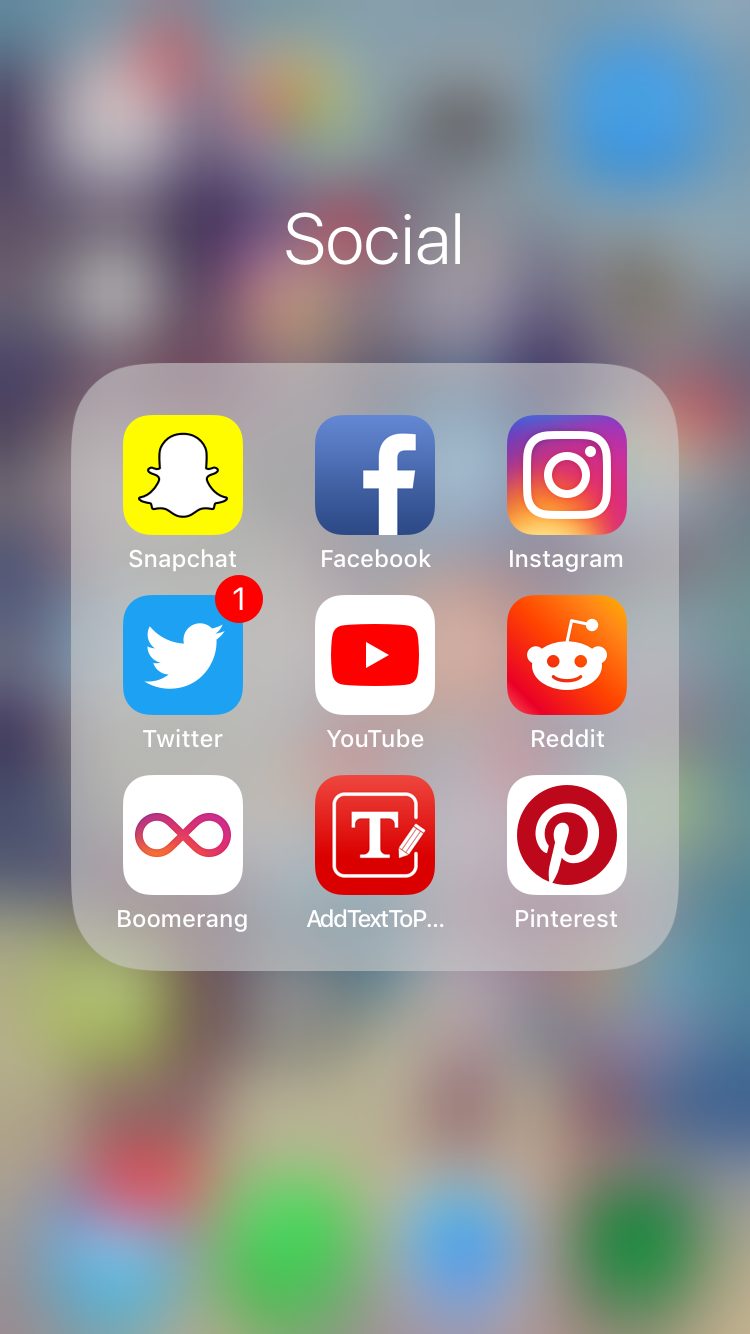Launch Boomerang

pos(183,835)
